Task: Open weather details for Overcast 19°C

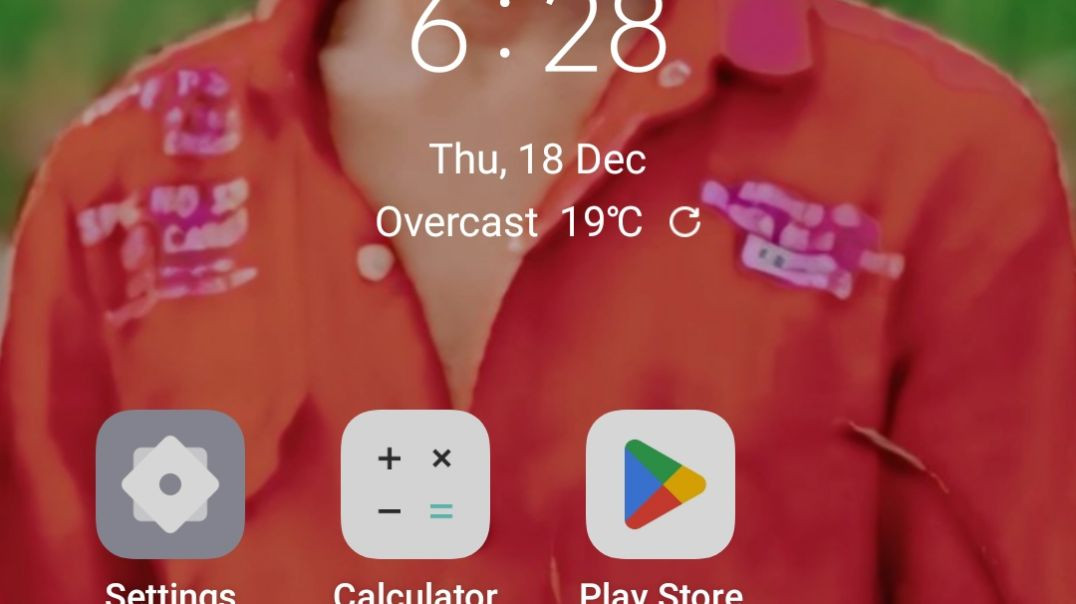Action: point(508,222)
